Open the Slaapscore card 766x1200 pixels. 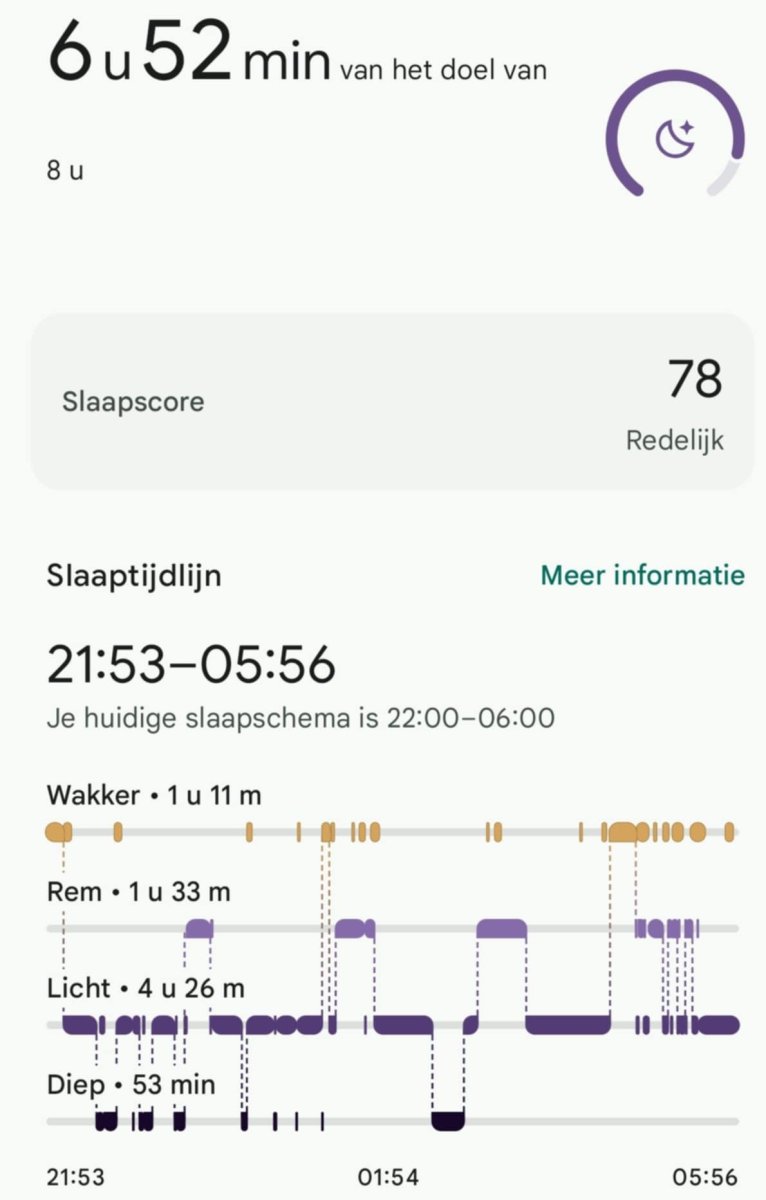(x=391, y=402)
